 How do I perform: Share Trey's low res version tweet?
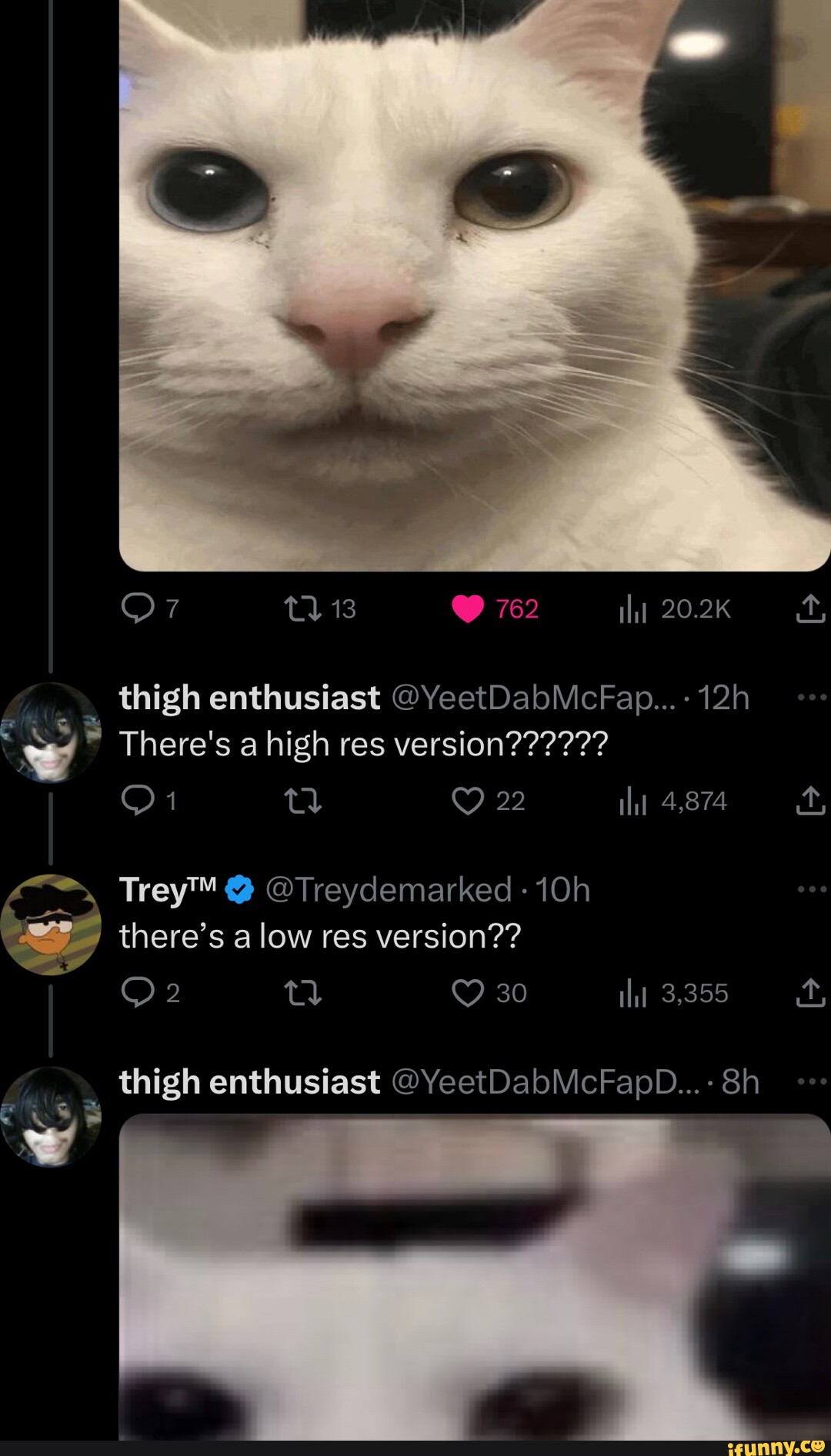[x=810, y=993]
